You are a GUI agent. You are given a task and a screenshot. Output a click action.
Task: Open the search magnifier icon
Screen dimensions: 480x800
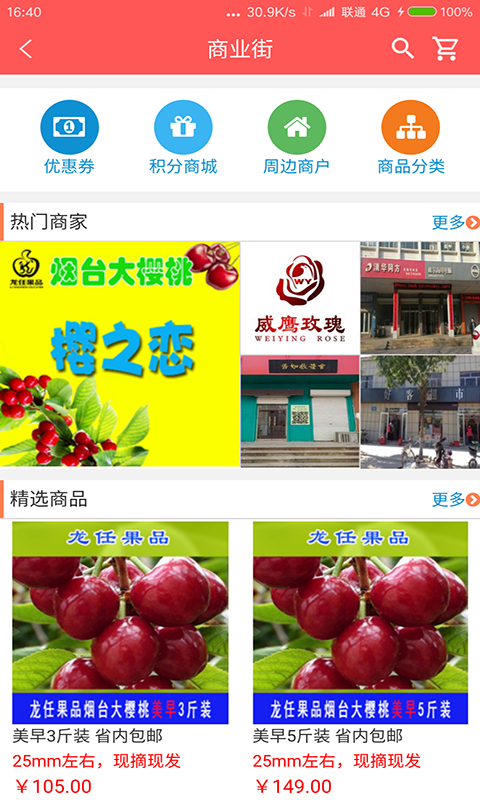[402, 48]
